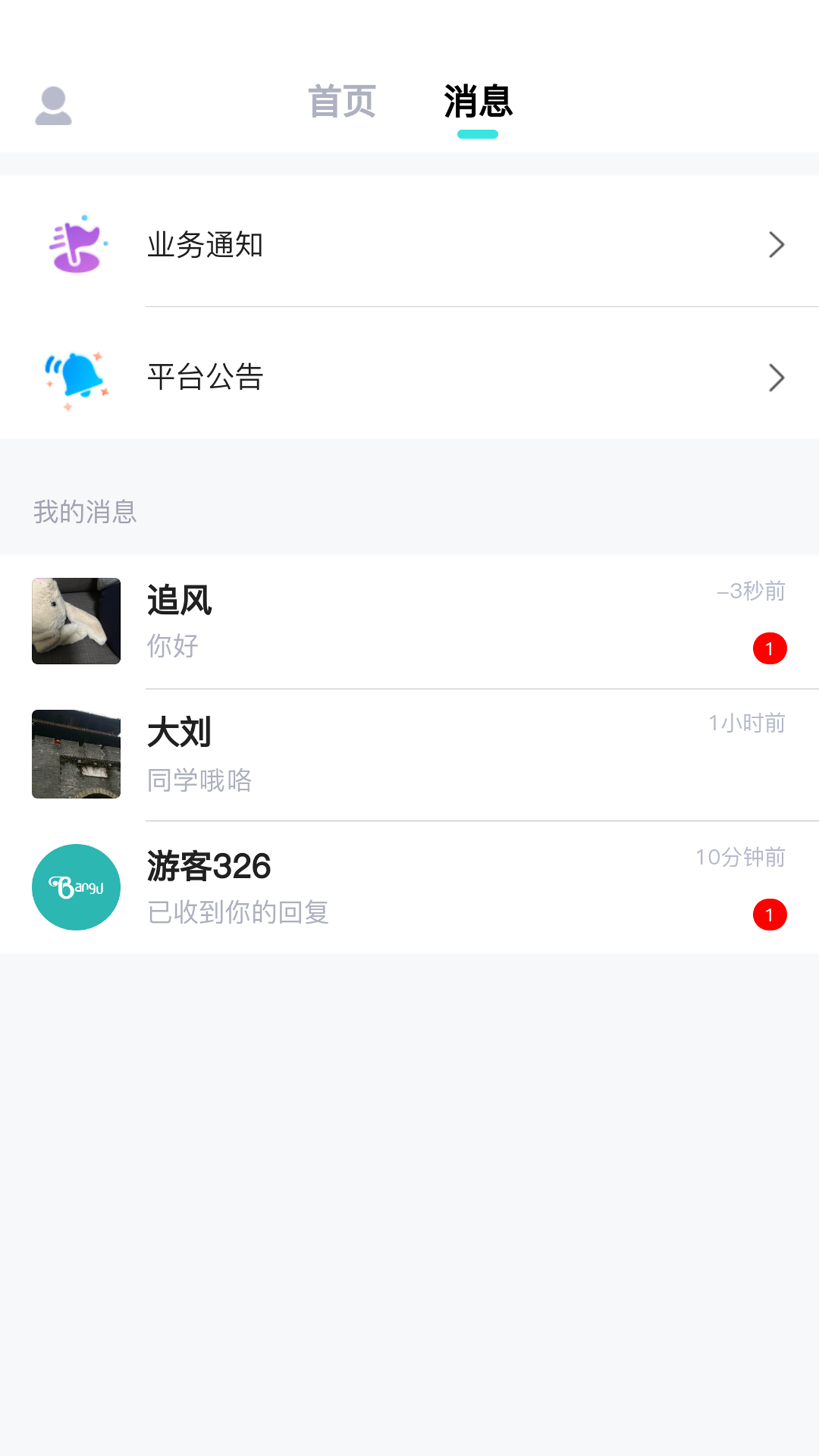Click the teal underline indicator below 消息
The image size is (819, 1456).
(x=478, y=134)
